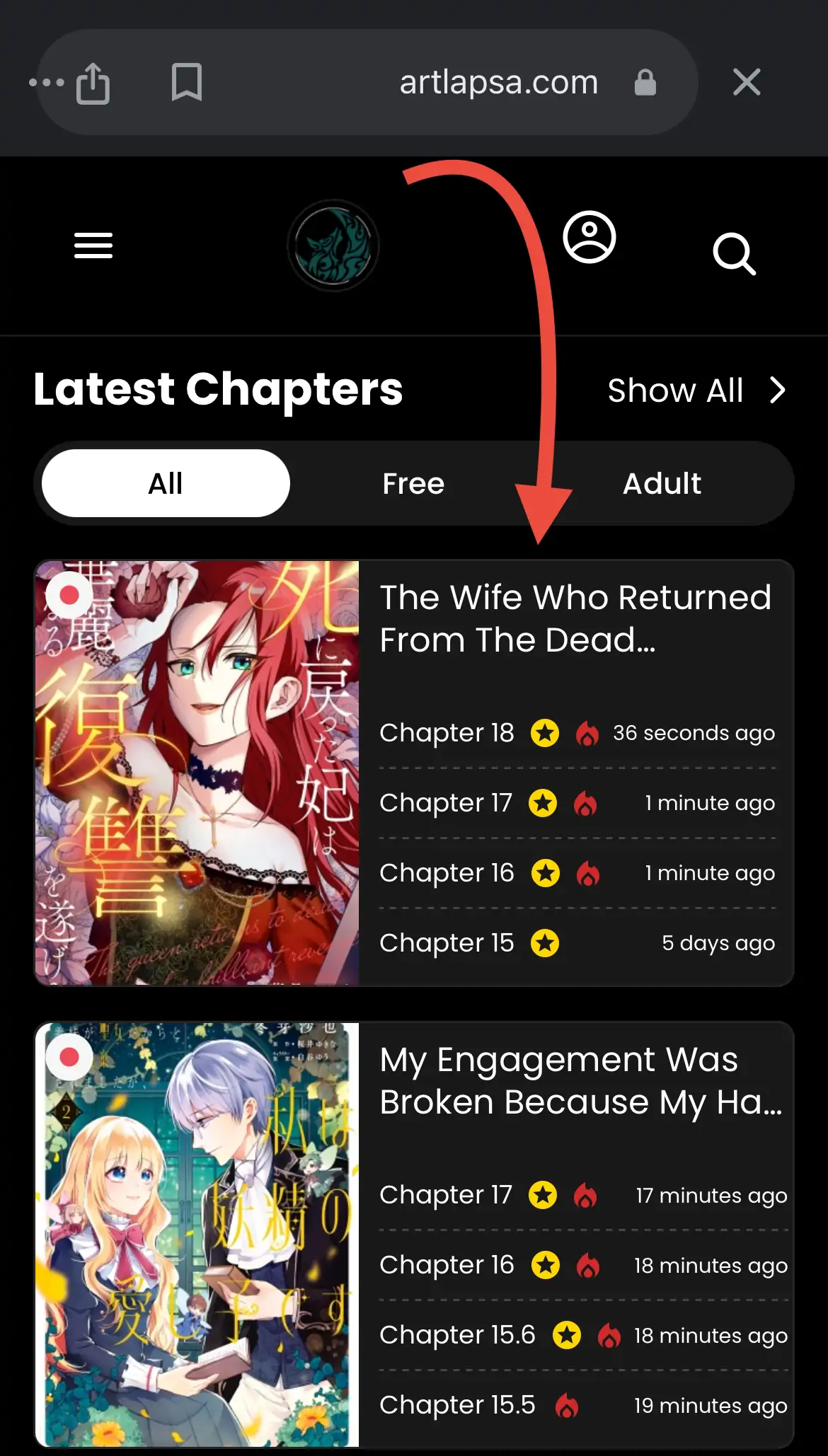This screenshot has width=828, height=1456.
Task: Open My Engagement Was Broken cover image
Action: point(197,1235)
